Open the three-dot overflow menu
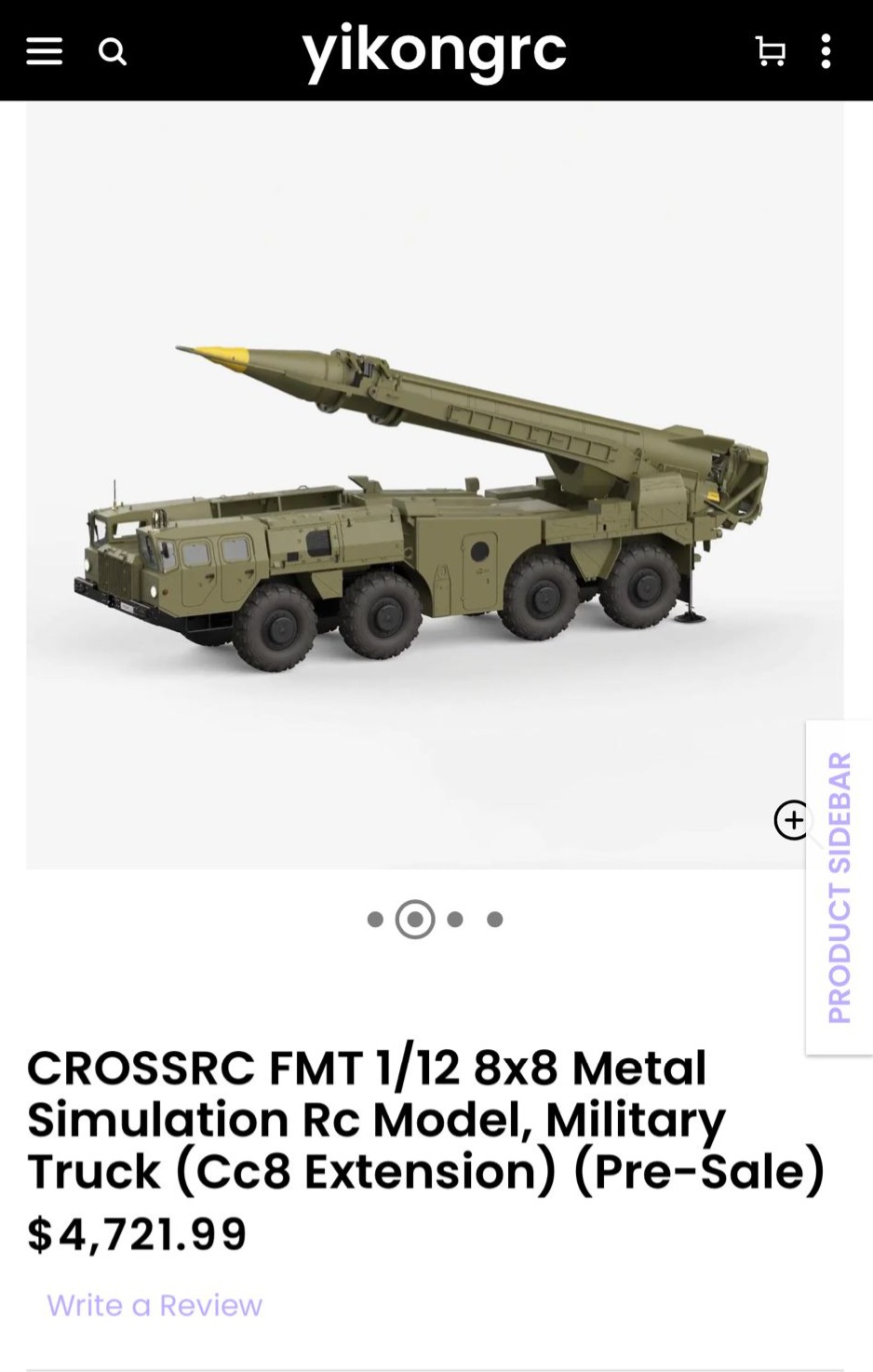 826,51
